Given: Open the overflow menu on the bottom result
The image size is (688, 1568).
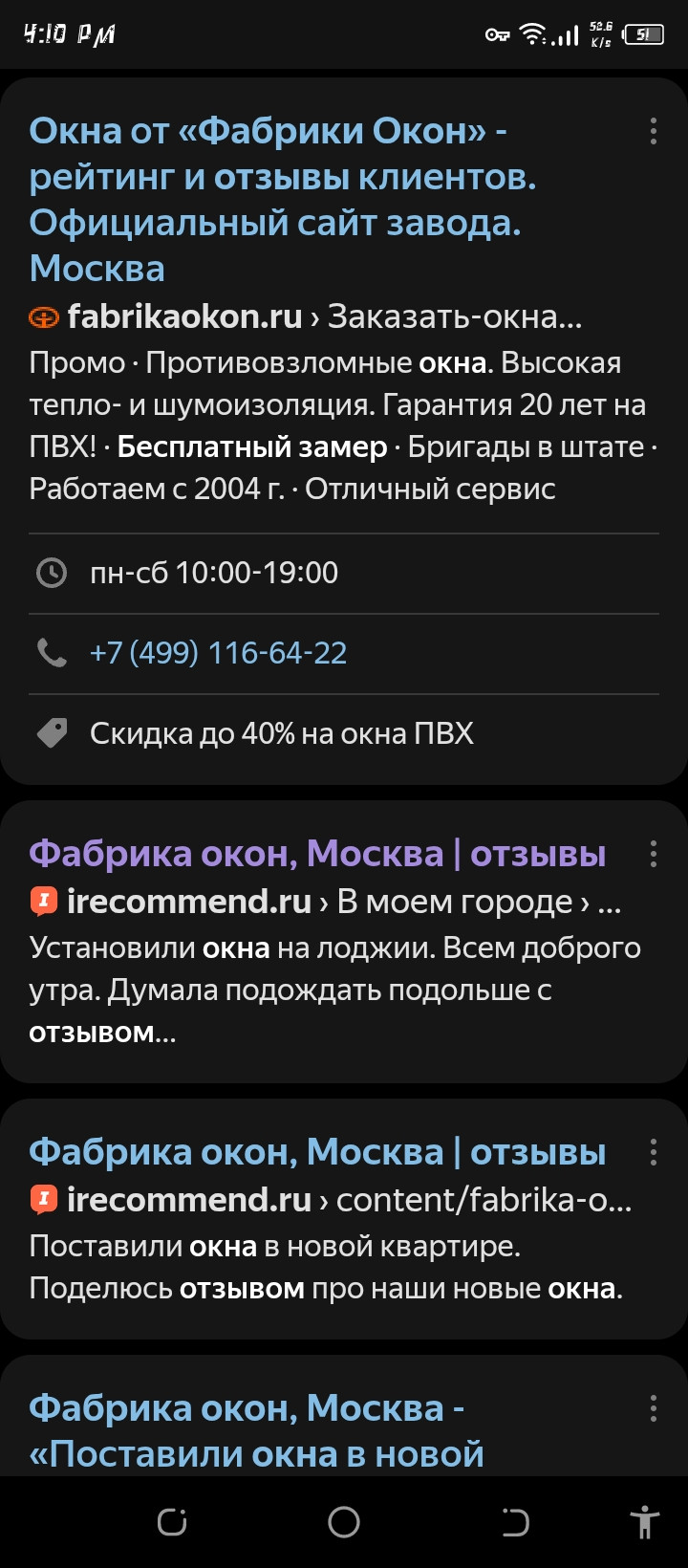Looking at the screenshot, I should click(x=654, y=1408).
